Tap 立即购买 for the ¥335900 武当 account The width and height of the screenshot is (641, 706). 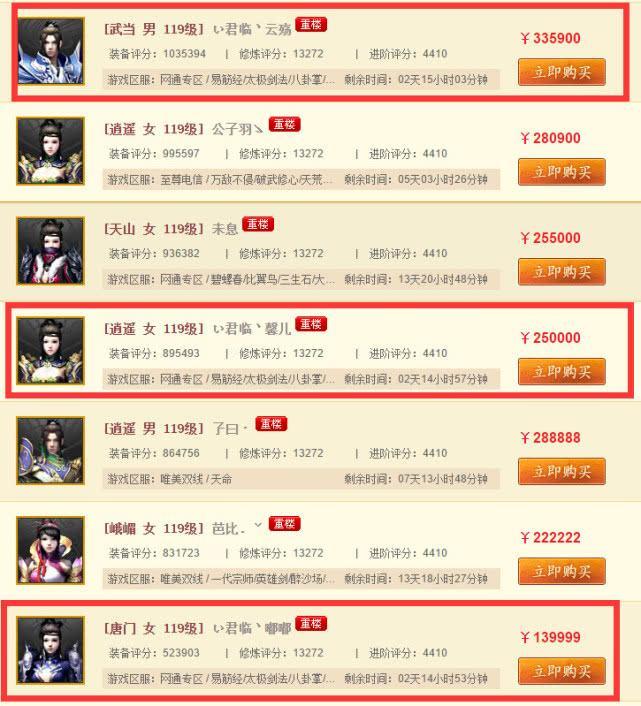coord(561,72)
